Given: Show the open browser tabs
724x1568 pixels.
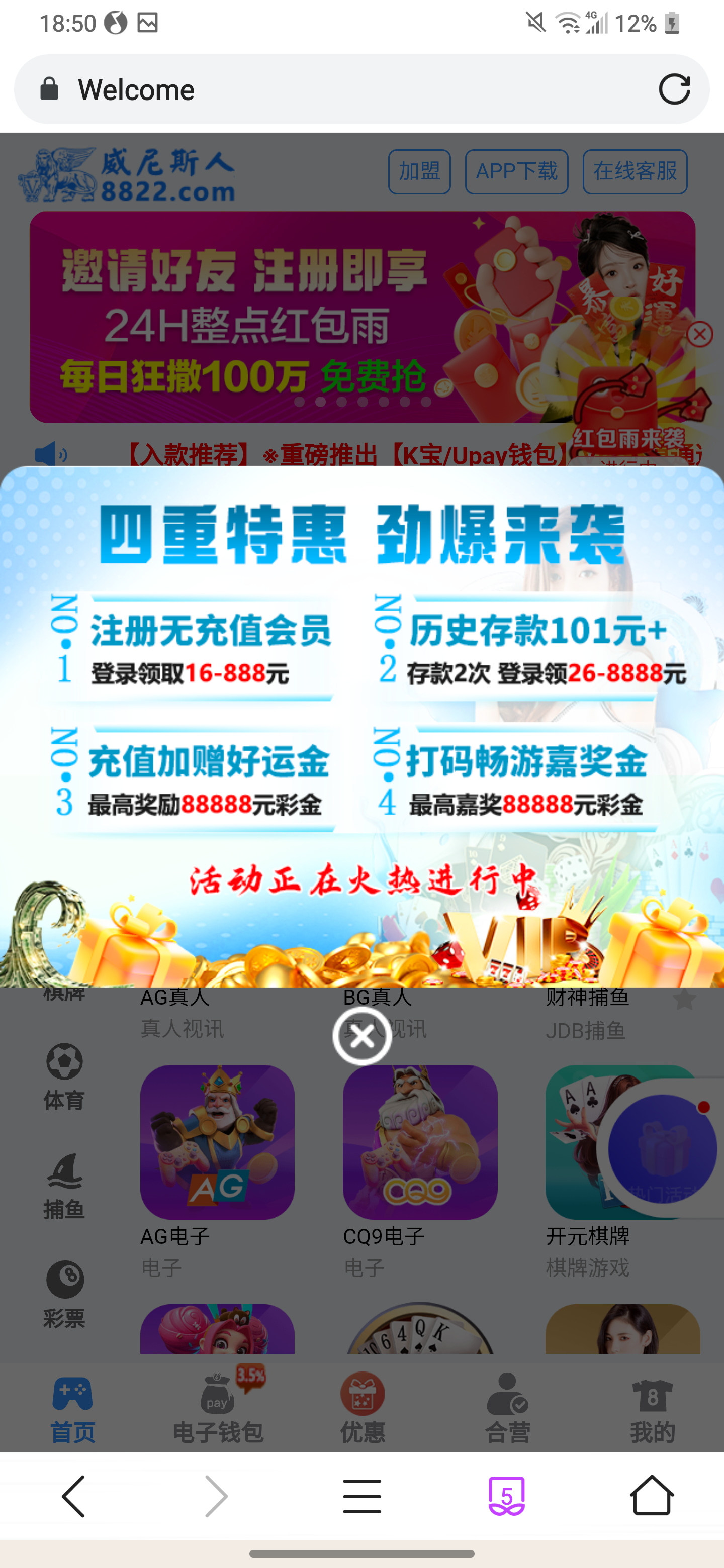Looking at the screenshot, I should 506,1496.
